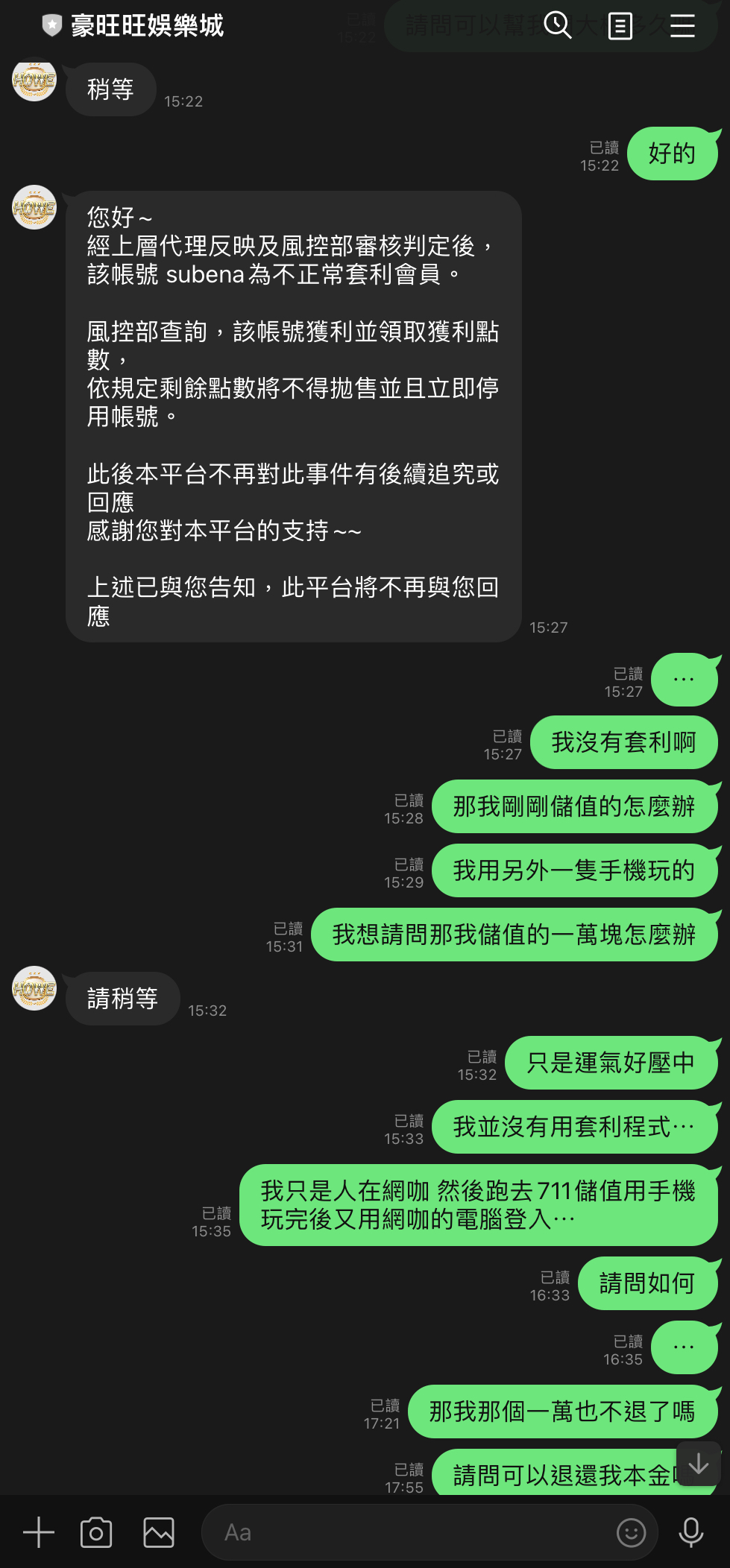Image resolution: width=730 pixels, height=1568 pixels.
Task: Open the emoji sticker picker
Action: [x=631, y=1533]
